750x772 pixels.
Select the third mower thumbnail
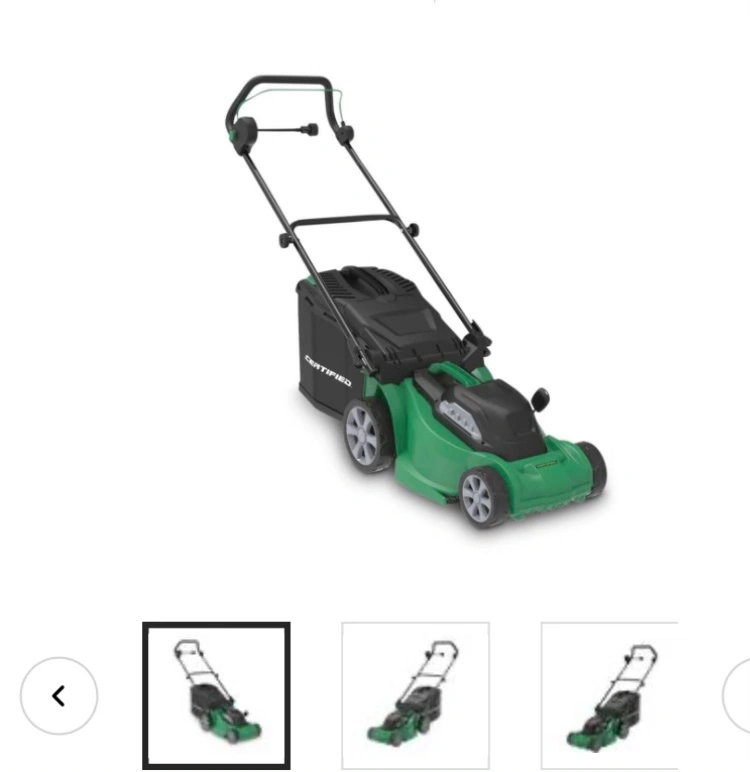tap(609, 696)
